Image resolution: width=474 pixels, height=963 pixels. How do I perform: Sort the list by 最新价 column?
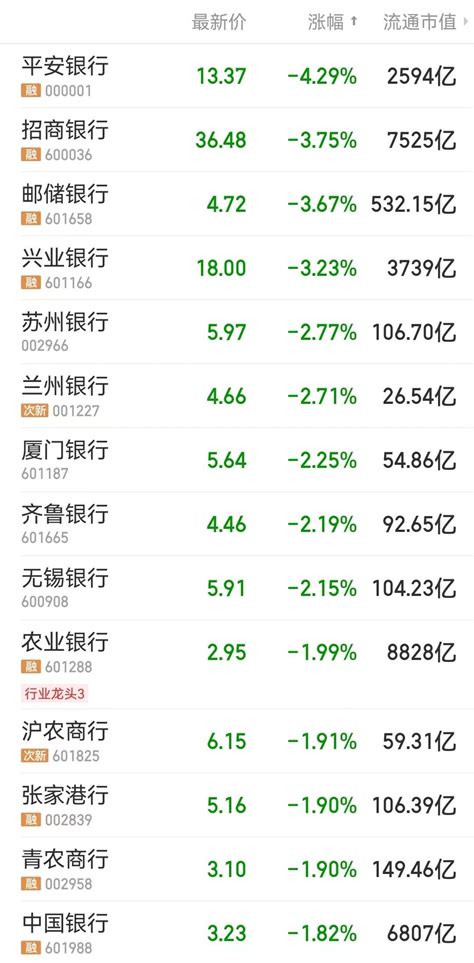point(219,23)
